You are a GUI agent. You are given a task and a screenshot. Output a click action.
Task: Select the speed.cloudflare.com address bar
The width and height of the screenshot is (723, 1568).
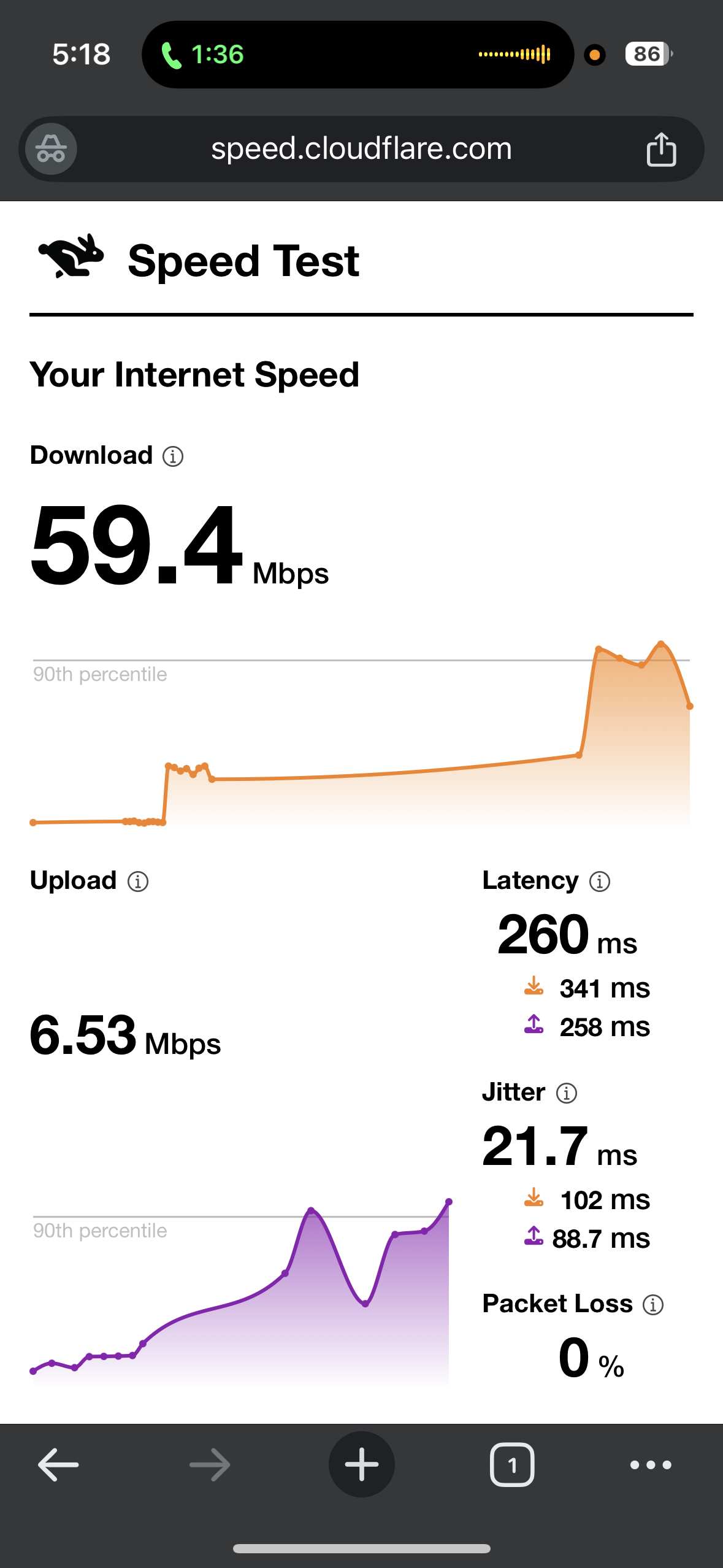pyautogui.click(x=361, y=148)
